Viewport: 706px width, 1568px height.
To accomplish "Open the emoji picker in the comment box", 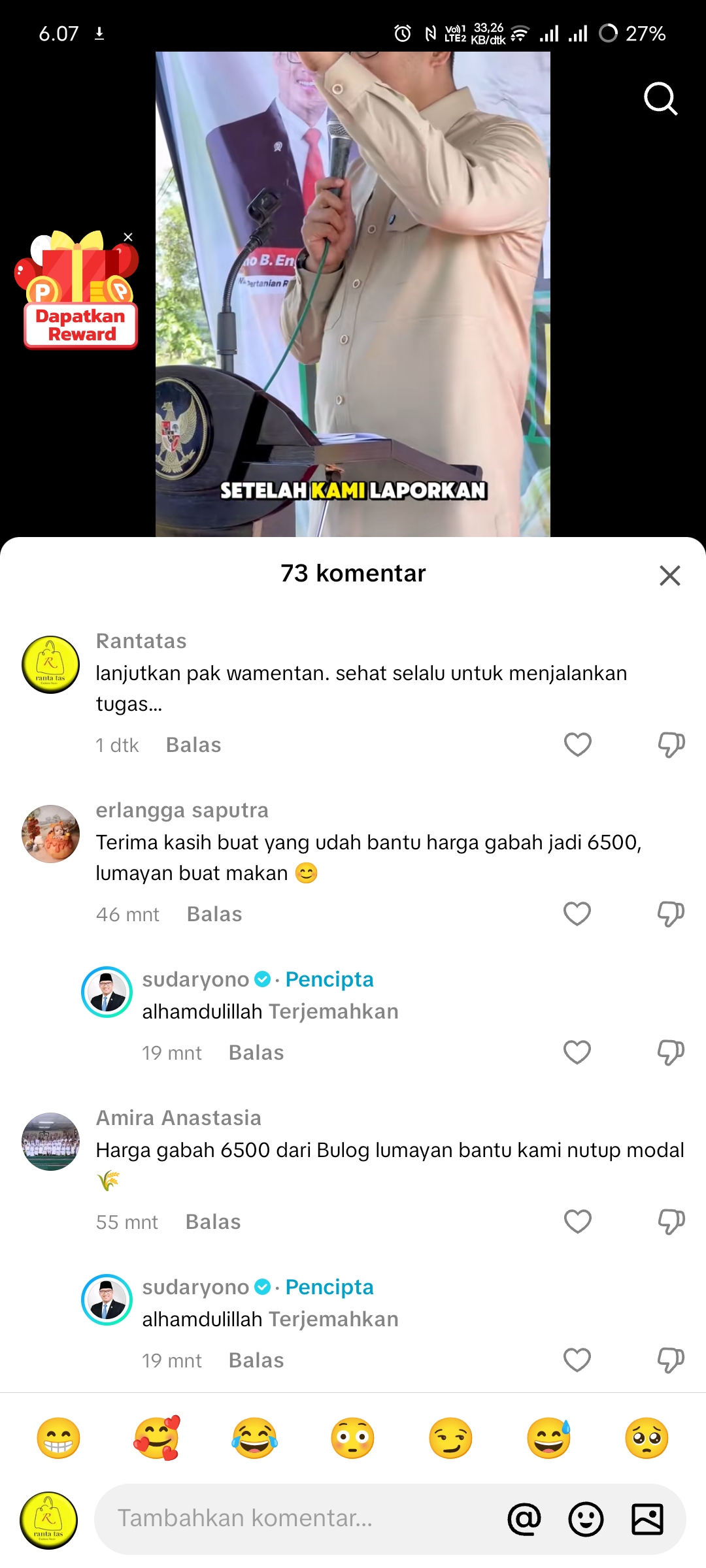I will click(x=586, y=1519).
